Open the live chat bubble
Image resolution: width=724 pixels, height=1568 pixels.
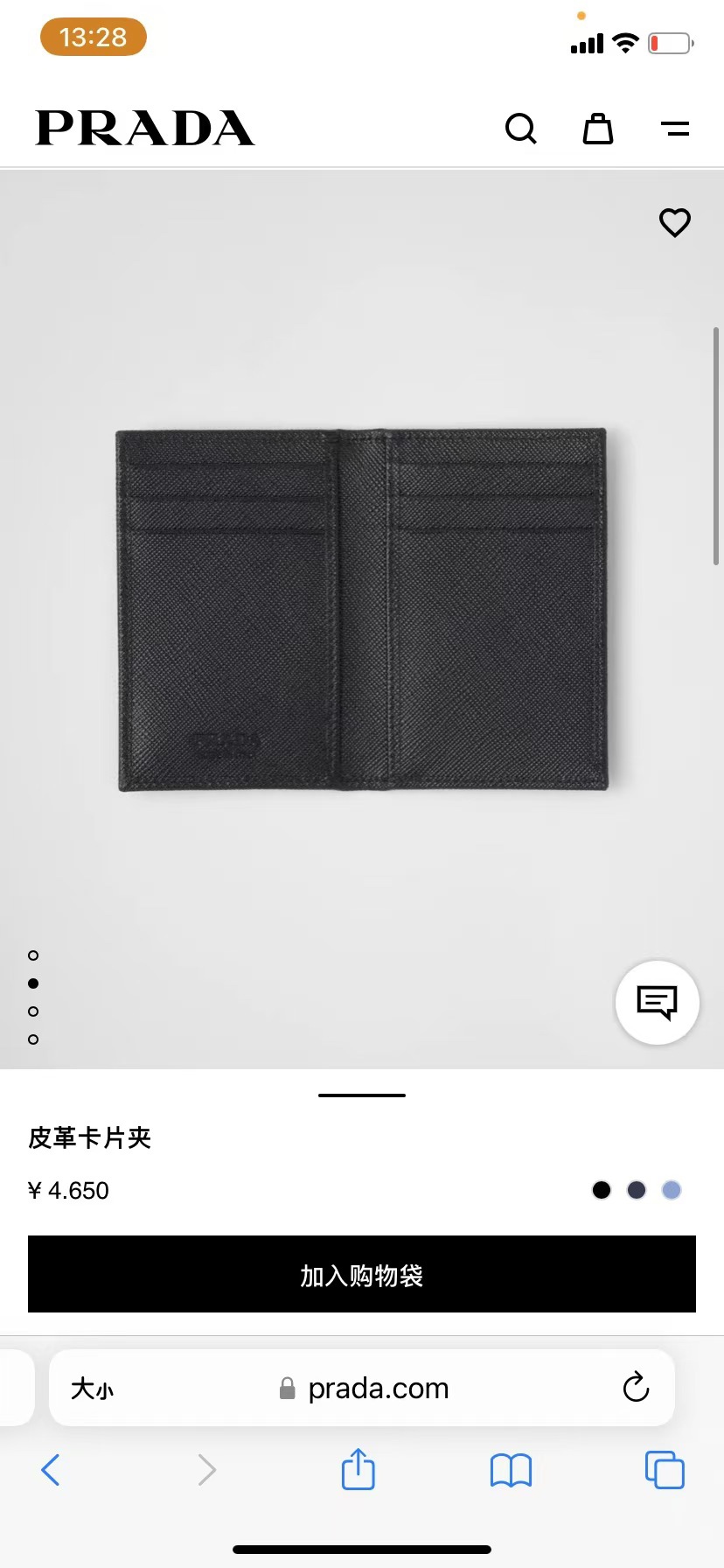coord(658,1002)
